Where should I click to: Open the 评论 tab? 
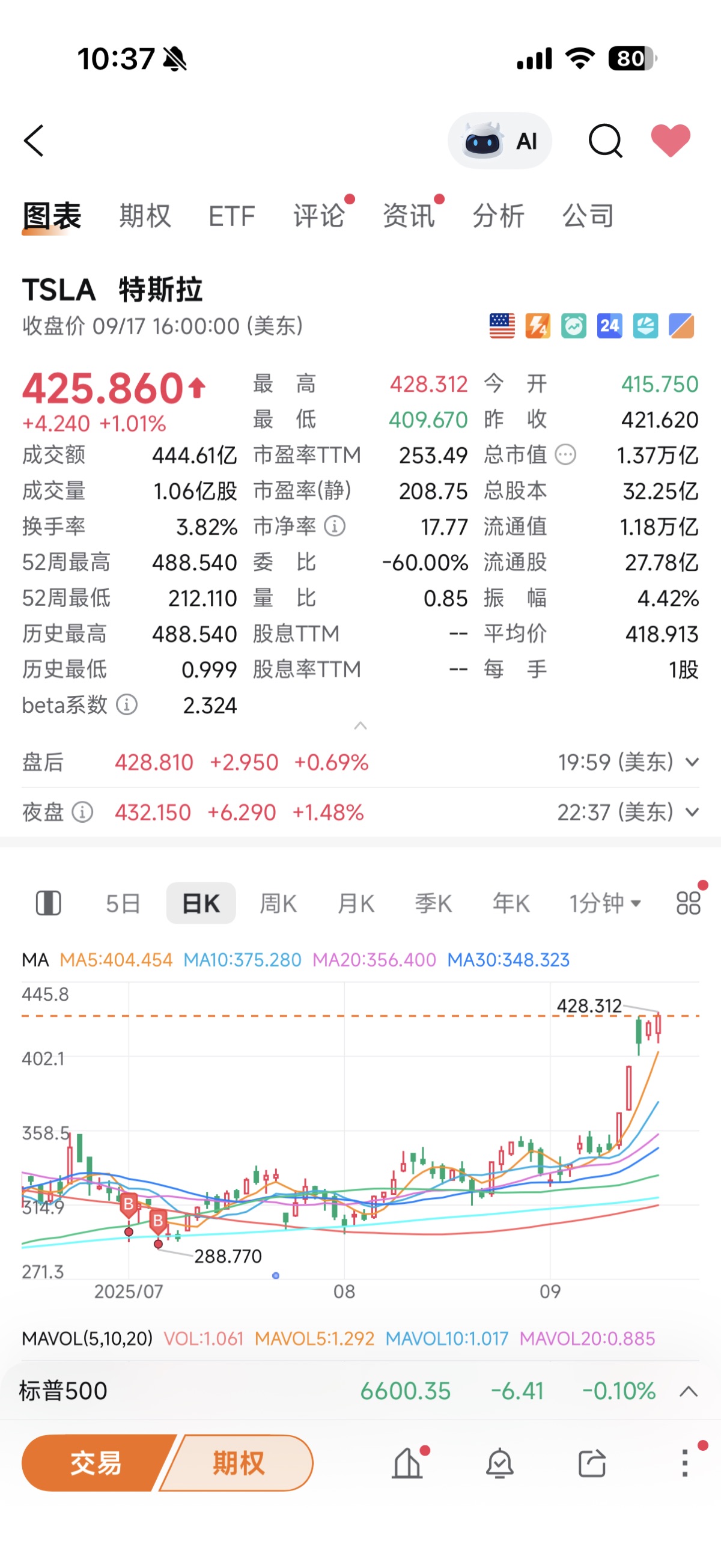pos(319,216)
